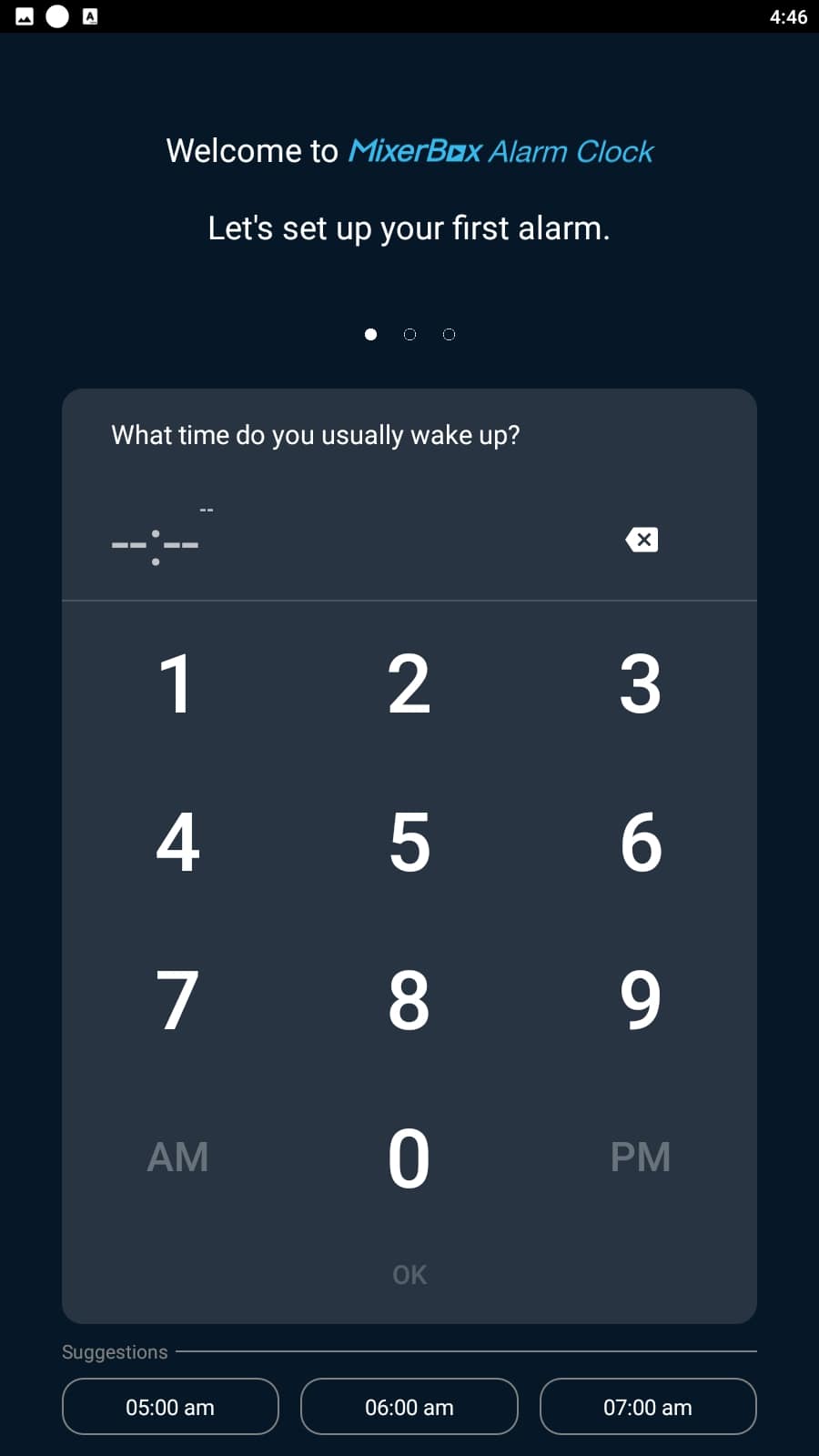Tap the backspace icon beside the time
Viewport: 819px width, 1456px height.
pyautogui.click(x=642, y=540)
